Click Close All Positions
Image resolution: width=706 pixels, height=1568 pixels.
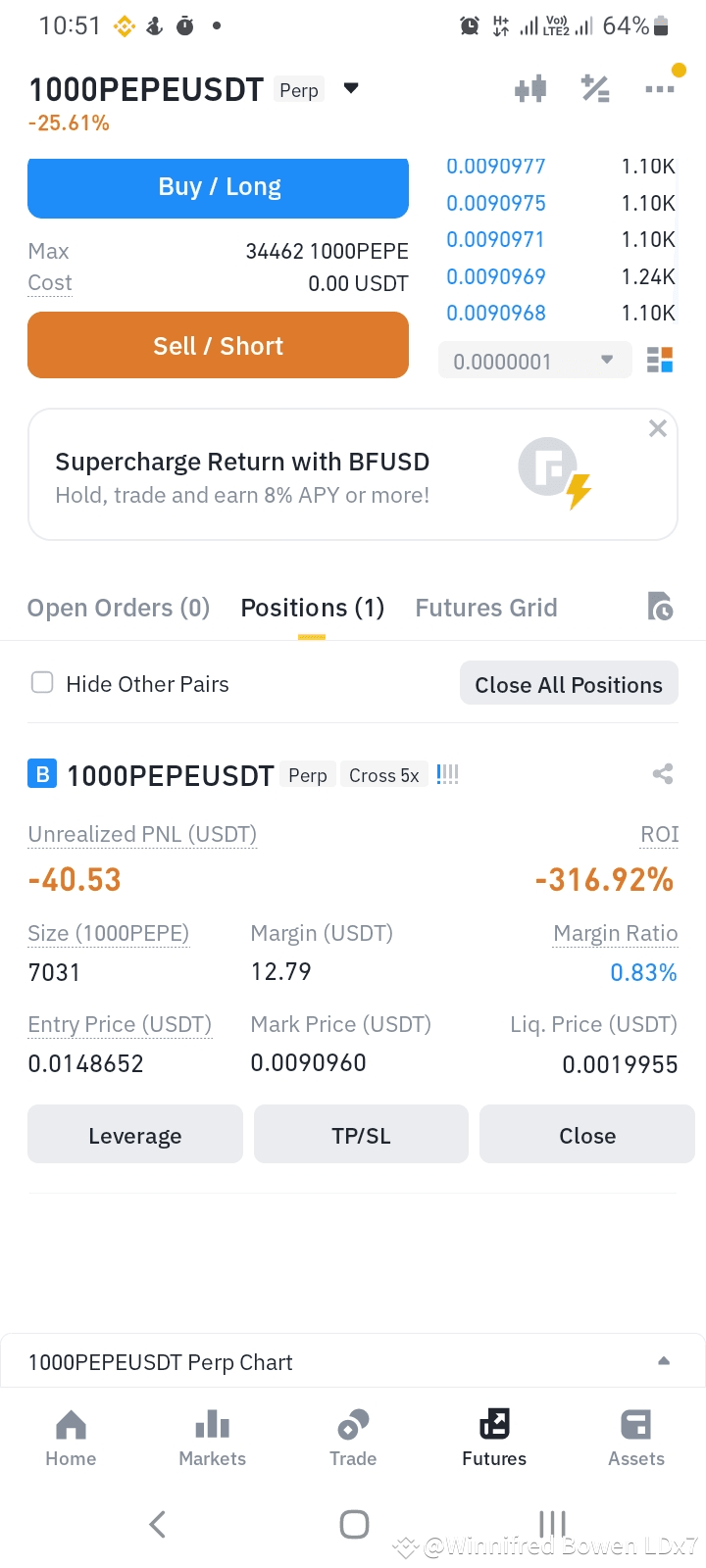(x=568, y=683)
